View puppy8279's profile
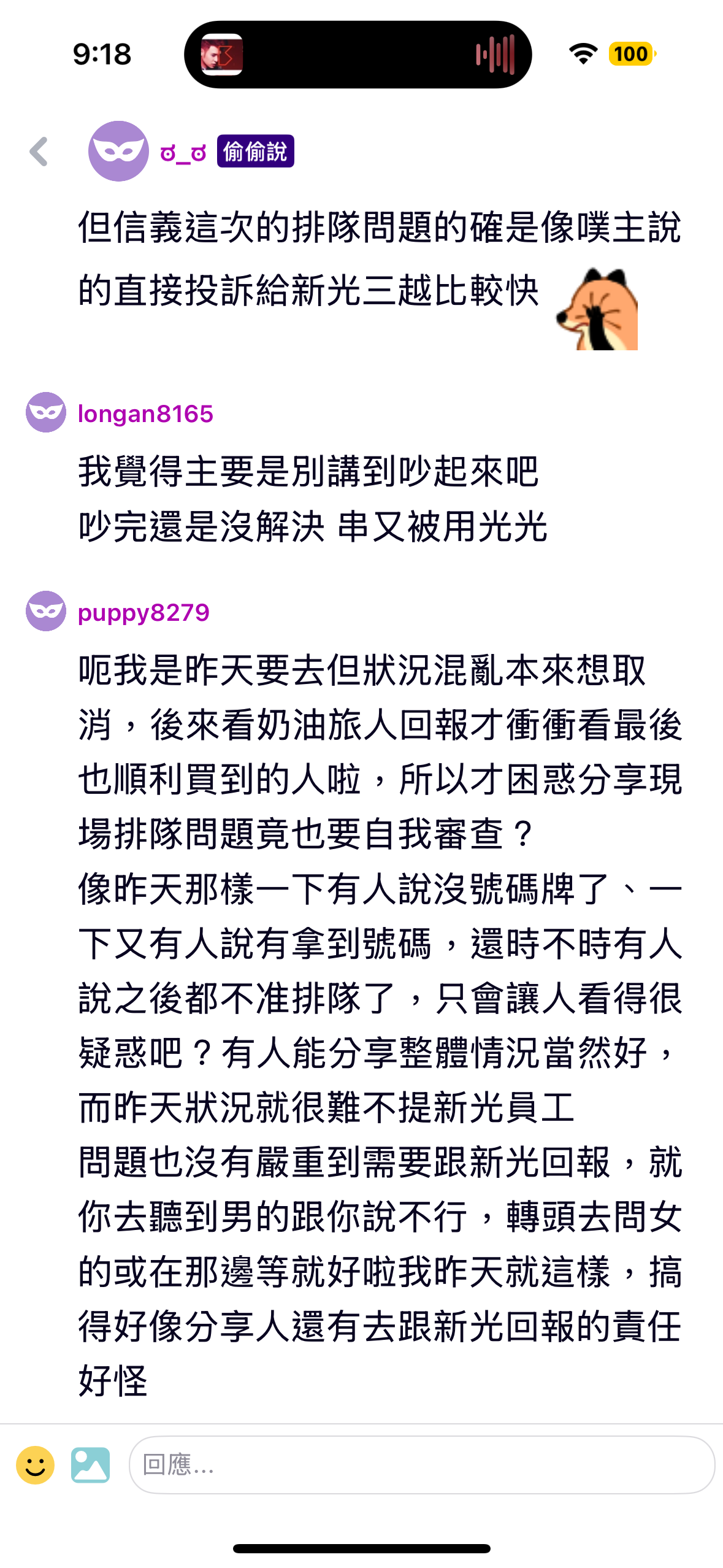Image resolution: width=723 pixels, height=1568 pixels. [x=143, y=613]
